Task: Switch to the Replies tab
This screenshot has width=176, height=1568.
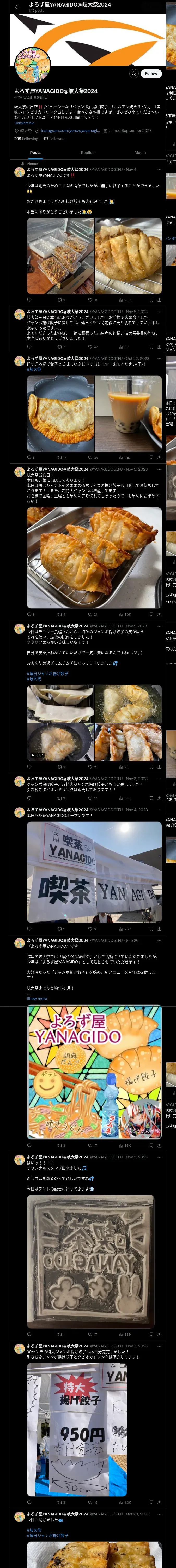Action: click(87, 153)
